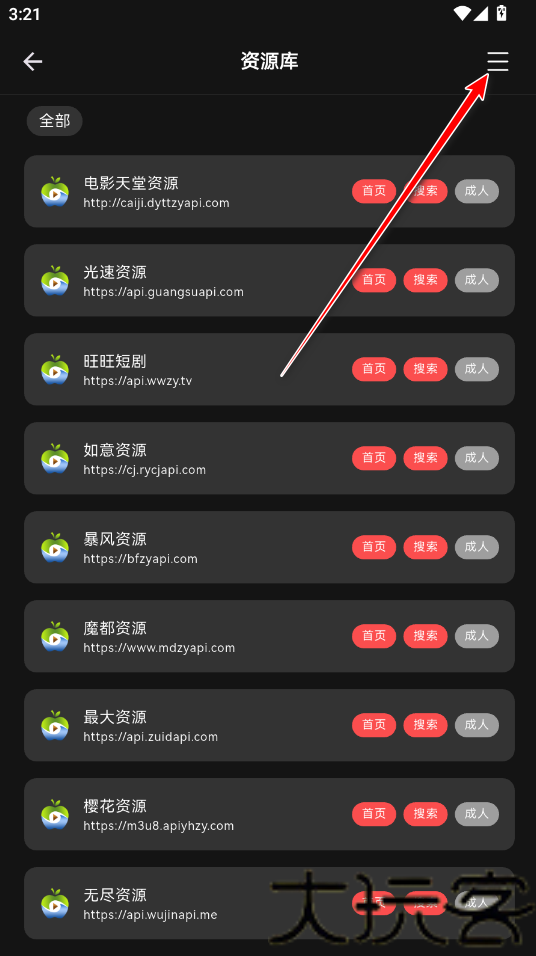Select the 全部 filter chip
The width and height of the screenshot is (536, 956).
pyautogui.click(x=54, y=121)
